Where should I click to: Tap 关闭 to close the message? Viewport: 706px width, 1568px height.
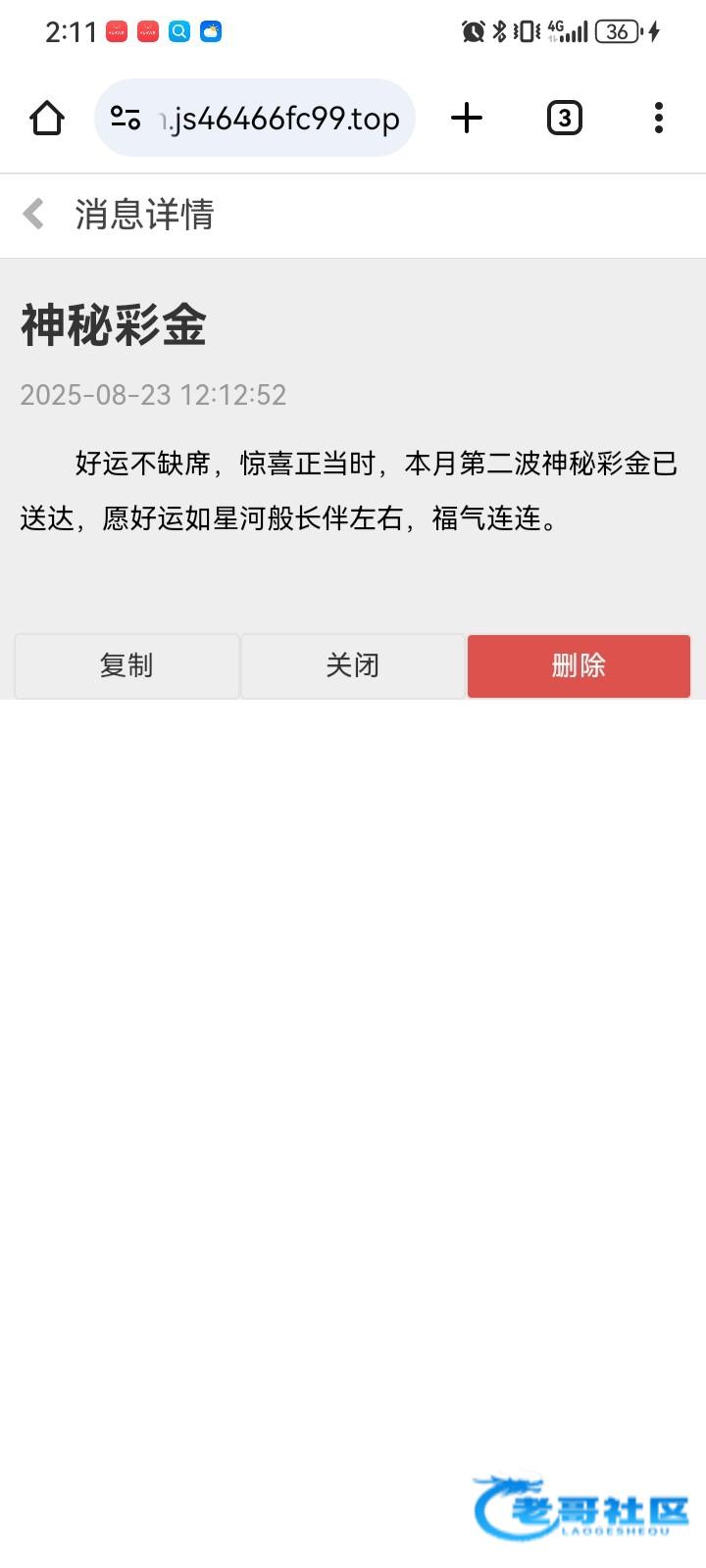[353, 665]
